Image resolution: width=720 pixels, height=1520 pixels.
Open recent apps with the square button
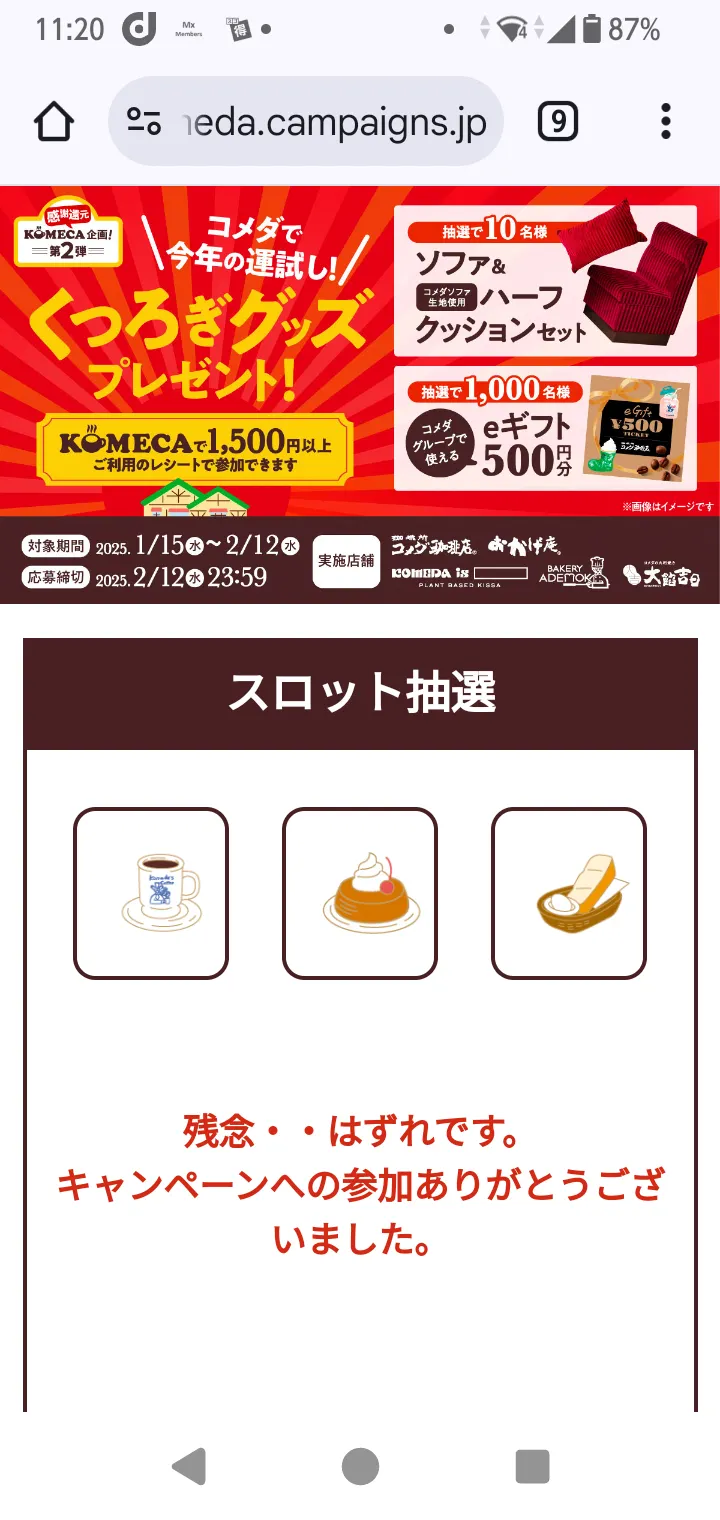point(533,1467)
